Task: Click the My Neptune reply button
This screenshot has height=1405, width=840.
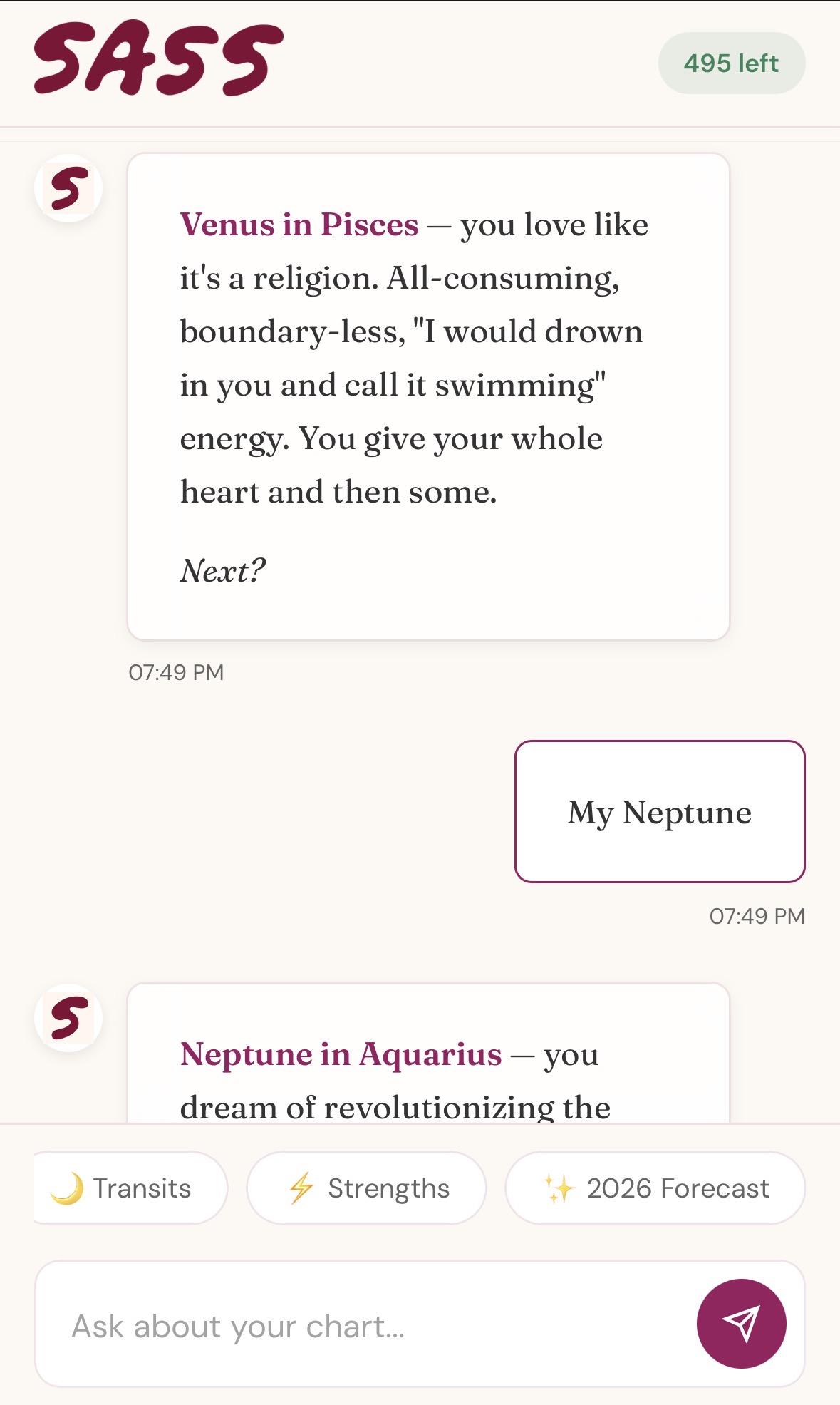Action: coord(659,812)
